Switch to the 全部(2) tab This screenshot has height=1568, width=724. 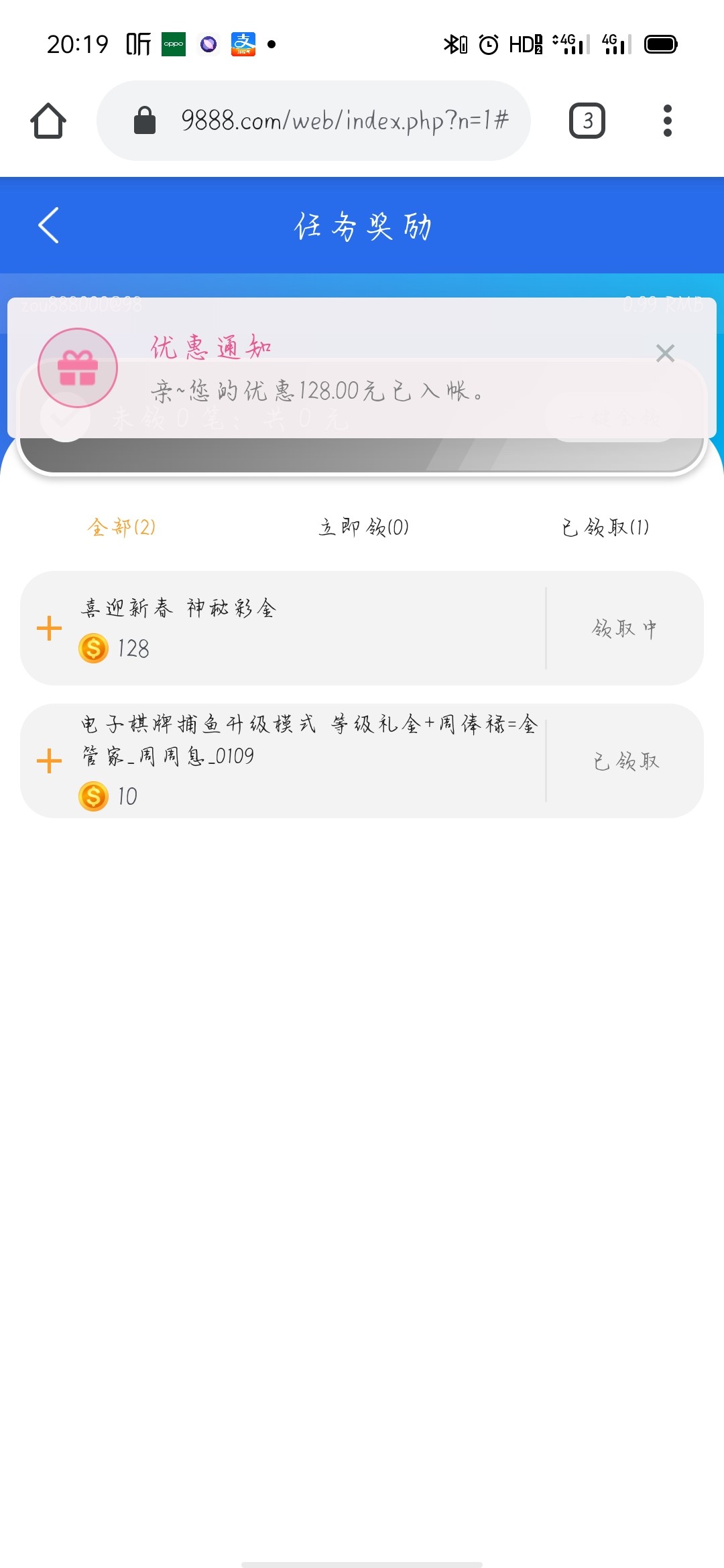pos(121,527)
